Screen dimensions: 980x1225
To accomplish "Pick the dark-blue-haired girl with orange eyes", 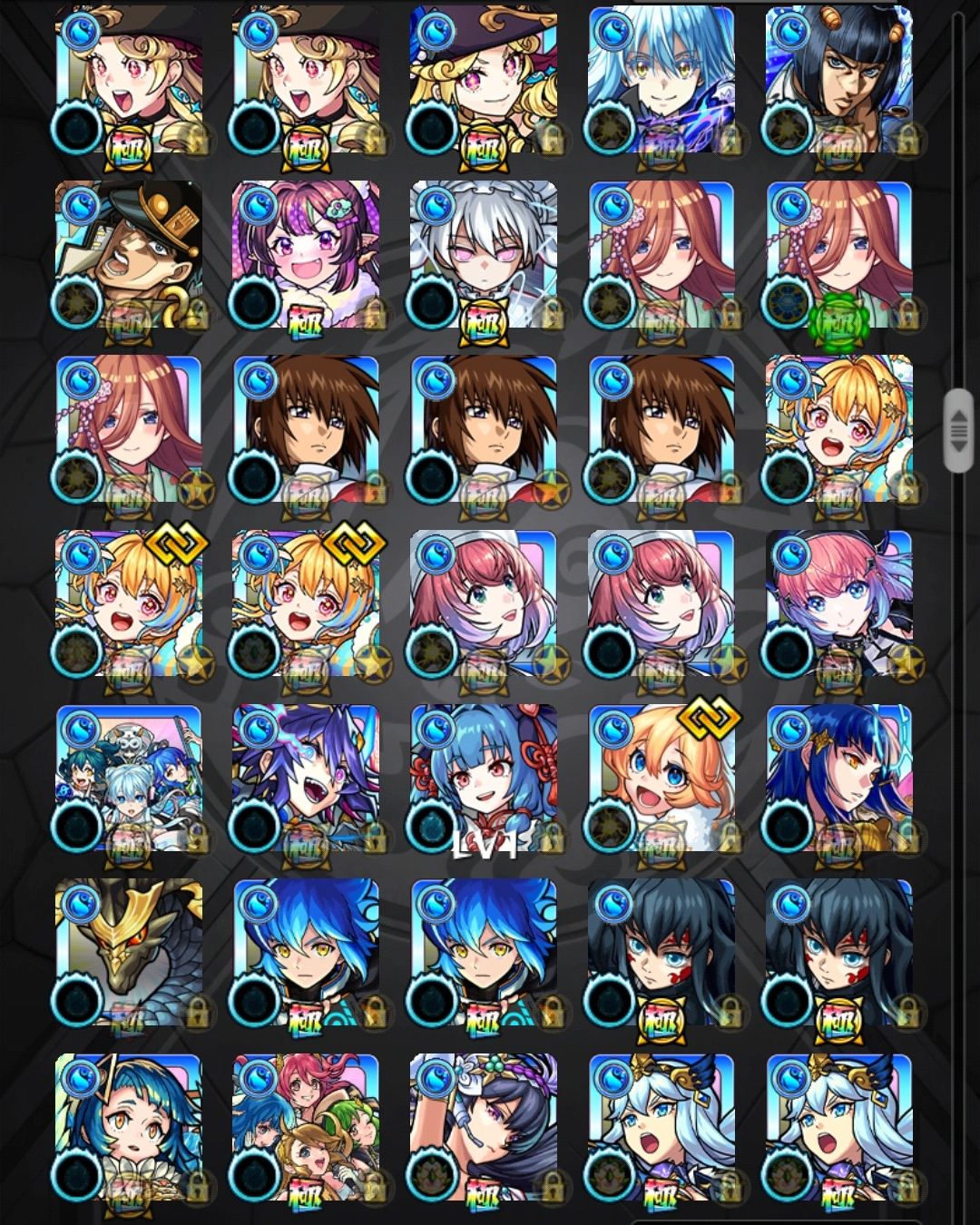I will point(839,779).
